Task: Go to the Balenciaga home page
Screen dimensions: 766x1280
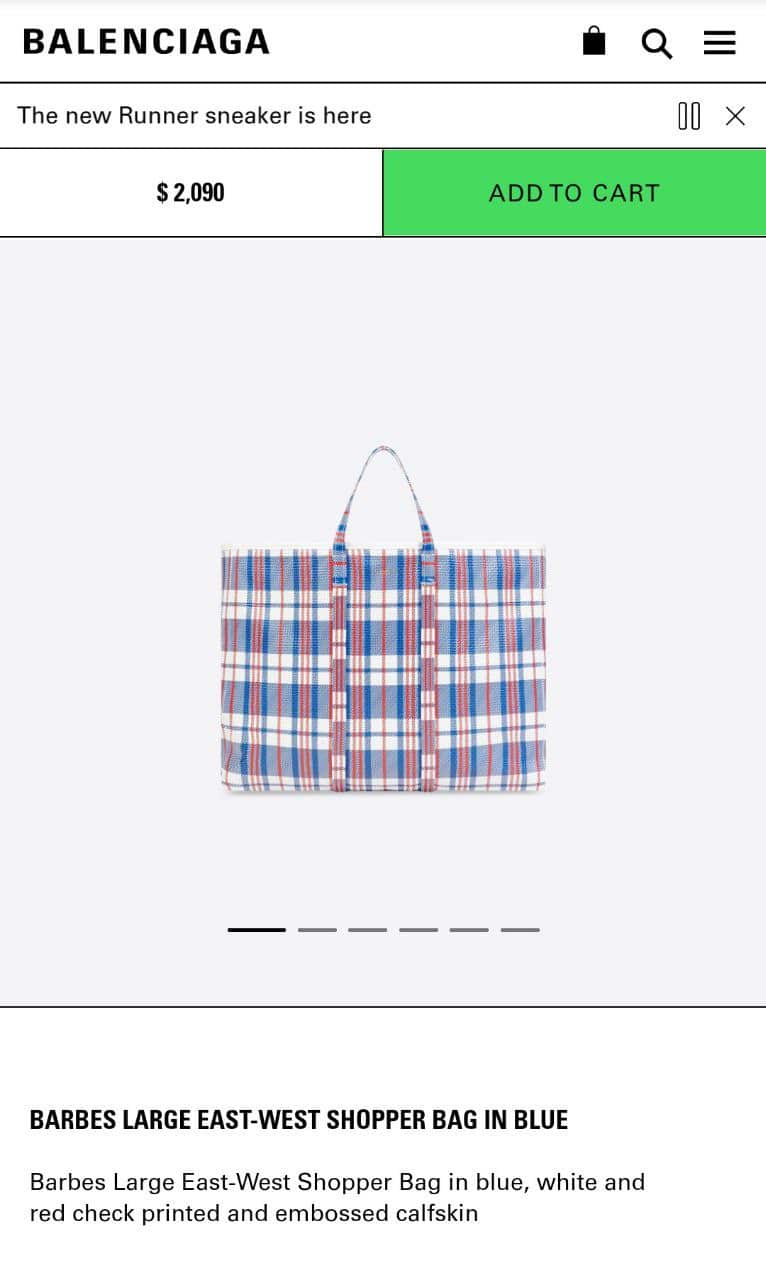Action: click(x=146, y=42)
